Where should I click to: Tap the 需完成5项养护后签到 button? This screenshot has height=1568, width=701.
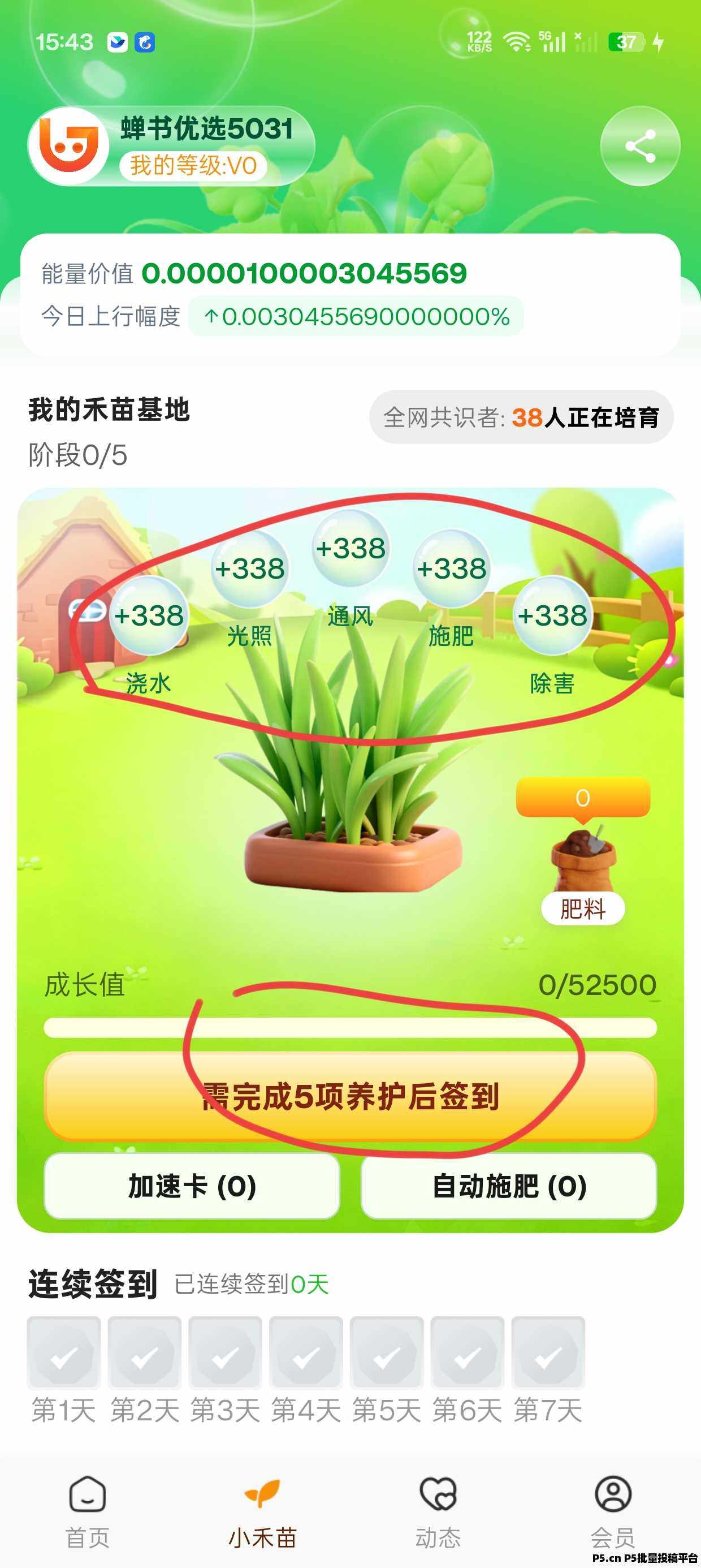pos(350,1096)
